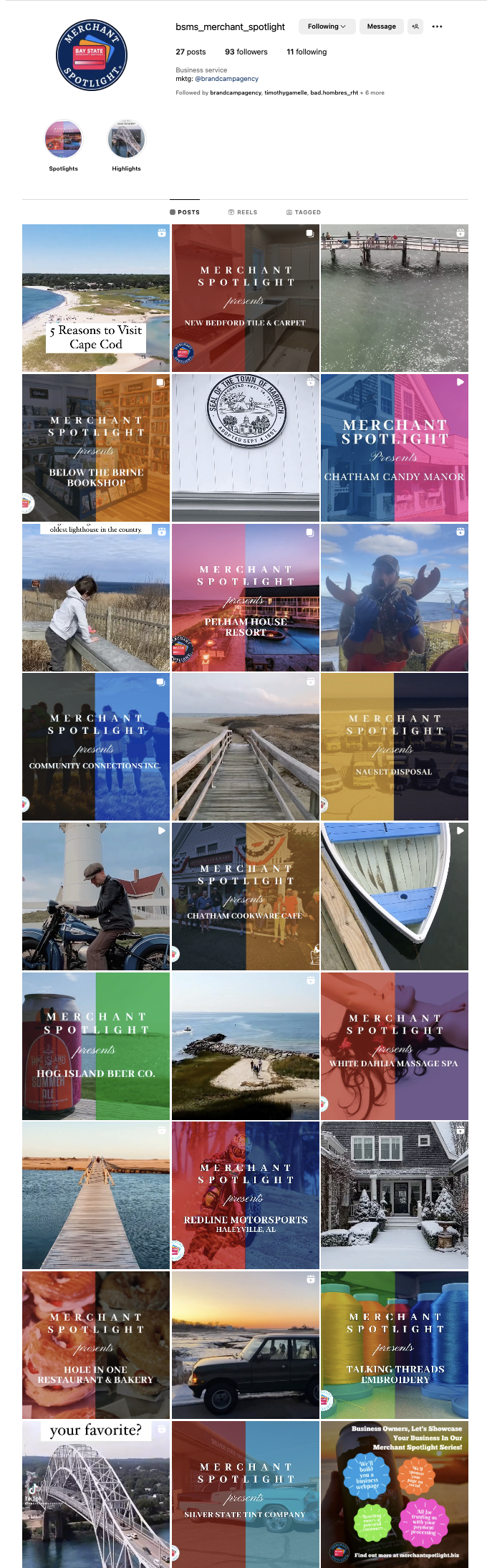Tap the Message button
Viewport: 487px width, 1568px height.
click(x=381, y=27)
